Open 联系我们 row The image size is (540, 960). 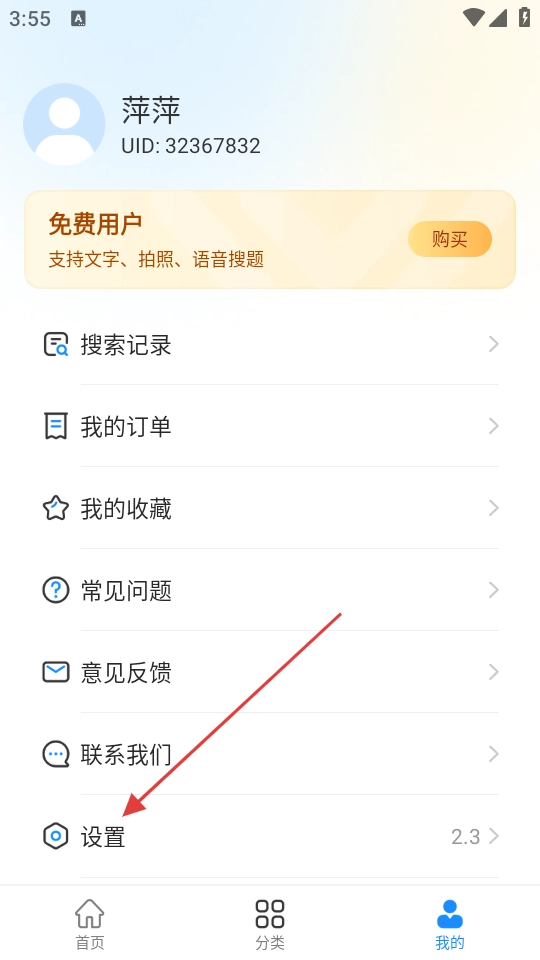[x=270, y=754]
